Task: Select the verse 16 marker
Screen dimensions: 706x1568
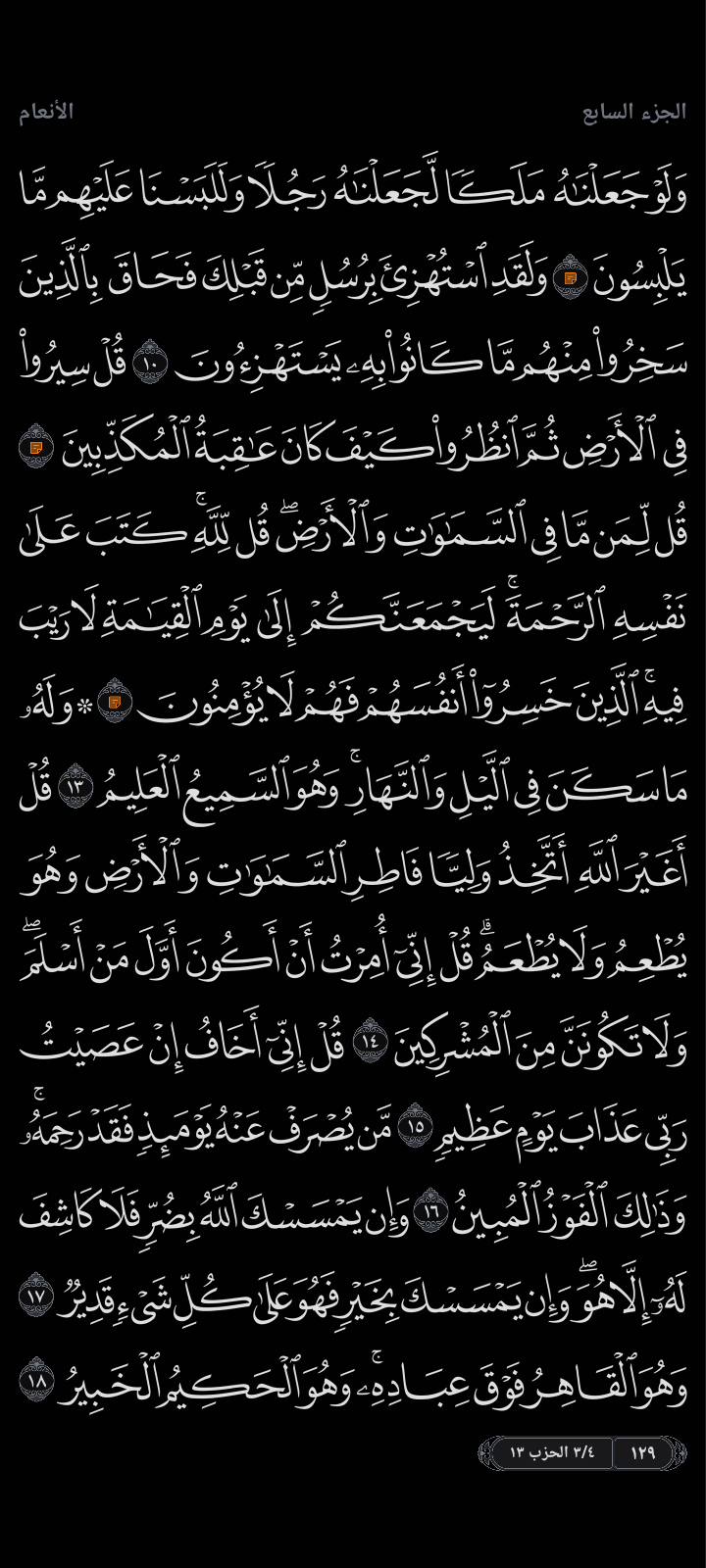Action: [x=431, y=1214]
